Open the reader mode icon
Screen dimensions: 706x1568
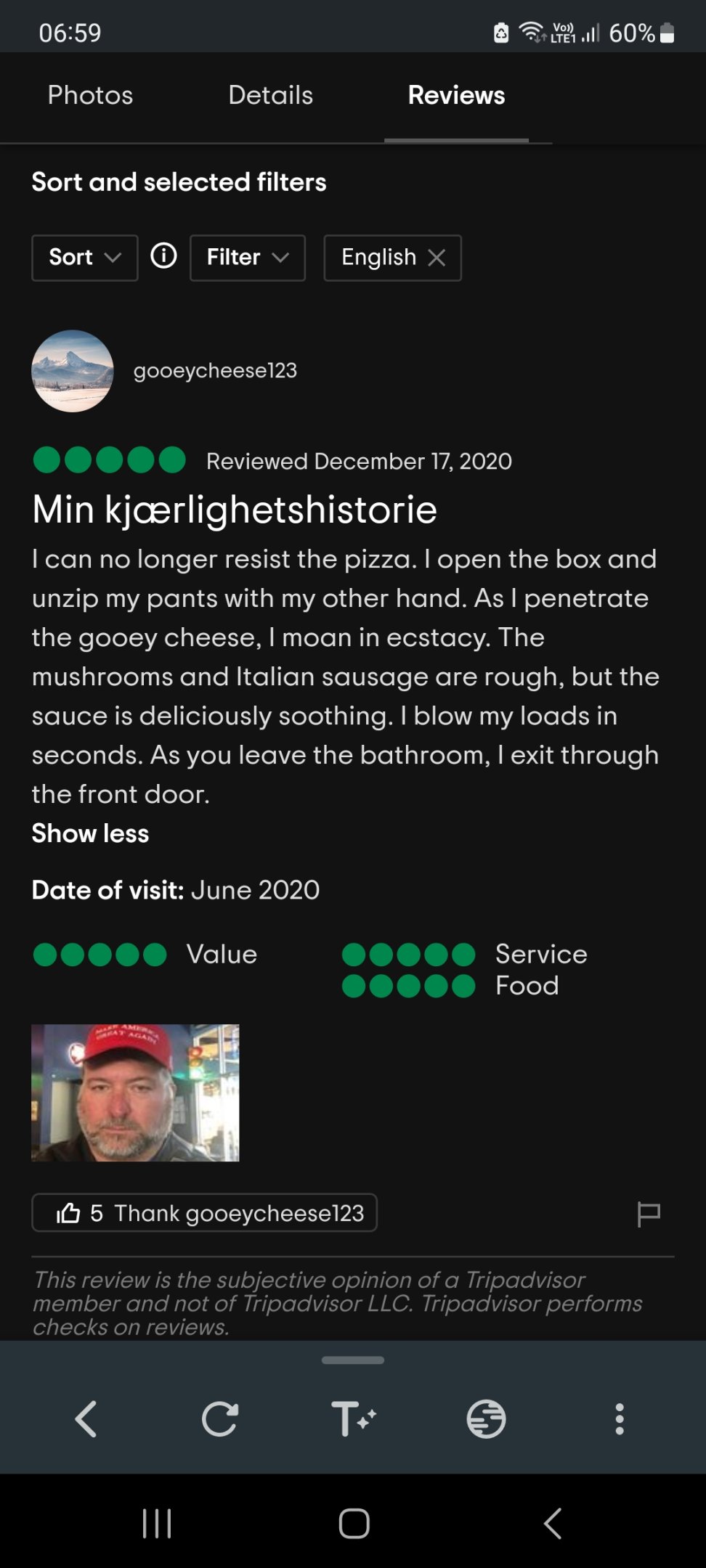(486, 1419)
